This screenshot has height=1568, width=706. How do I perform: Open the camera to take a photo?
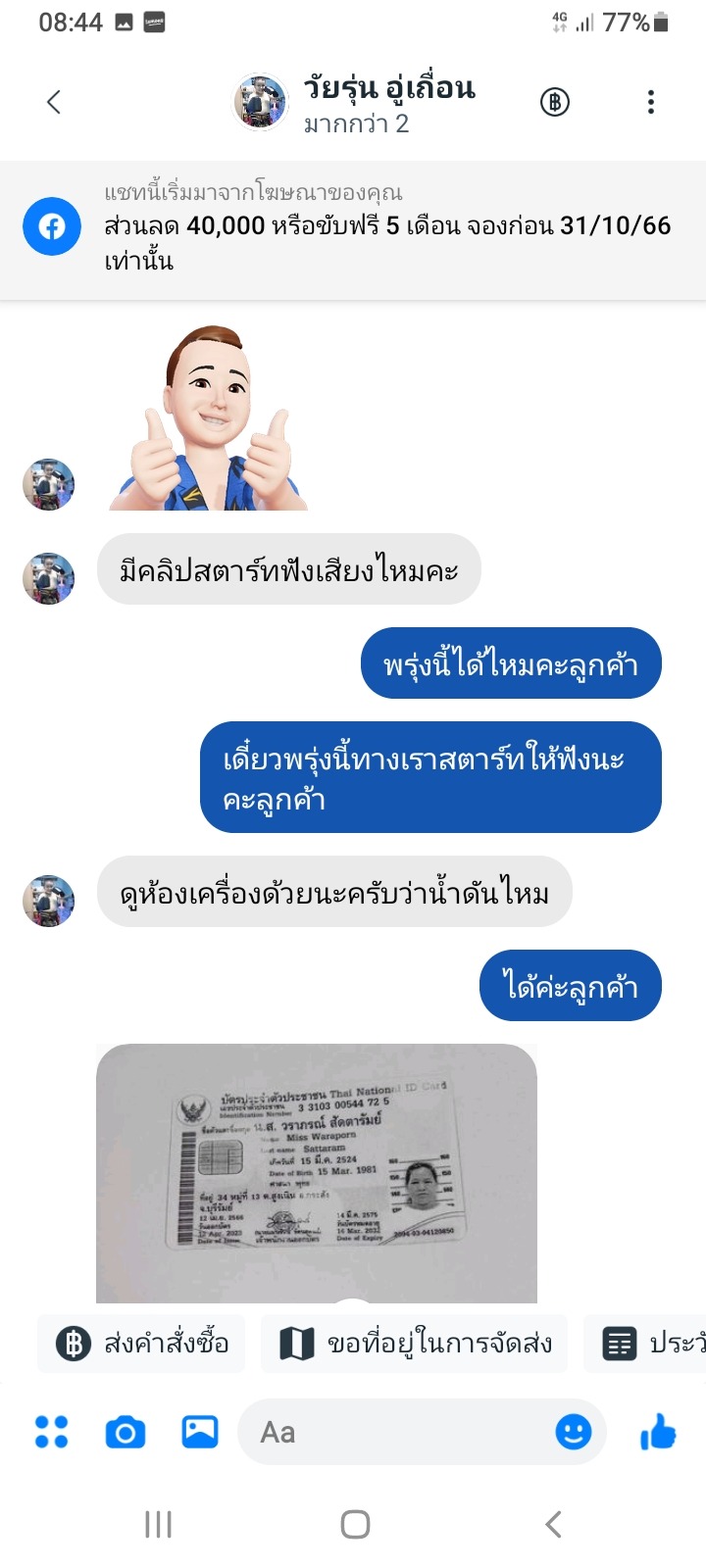coord(126,1432)
